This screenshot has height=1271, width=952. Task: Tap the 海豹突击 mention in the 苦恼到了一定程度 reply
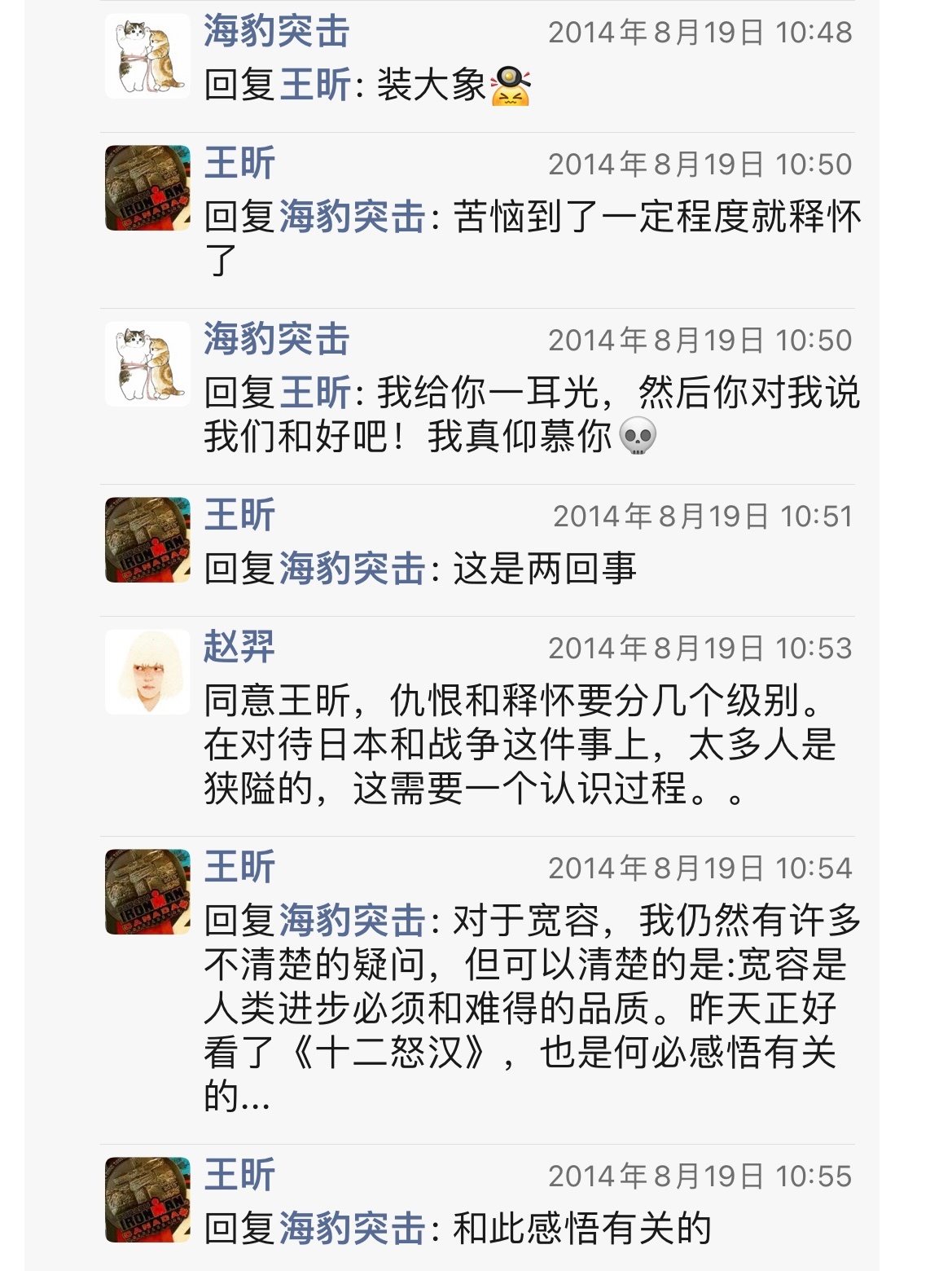click(353, 217)
